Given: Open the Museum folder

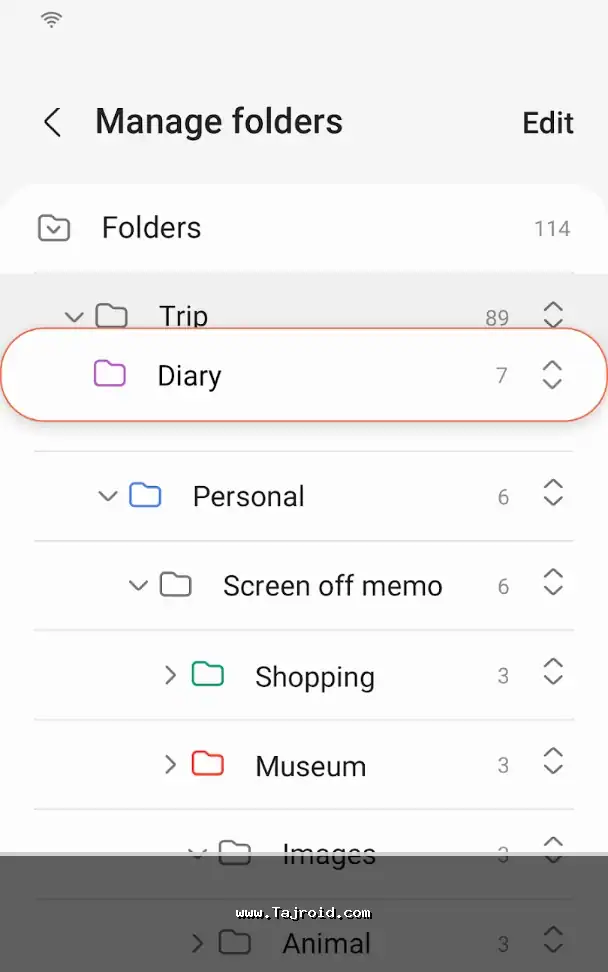Looking at the screenshot, I should click(310, 767).
